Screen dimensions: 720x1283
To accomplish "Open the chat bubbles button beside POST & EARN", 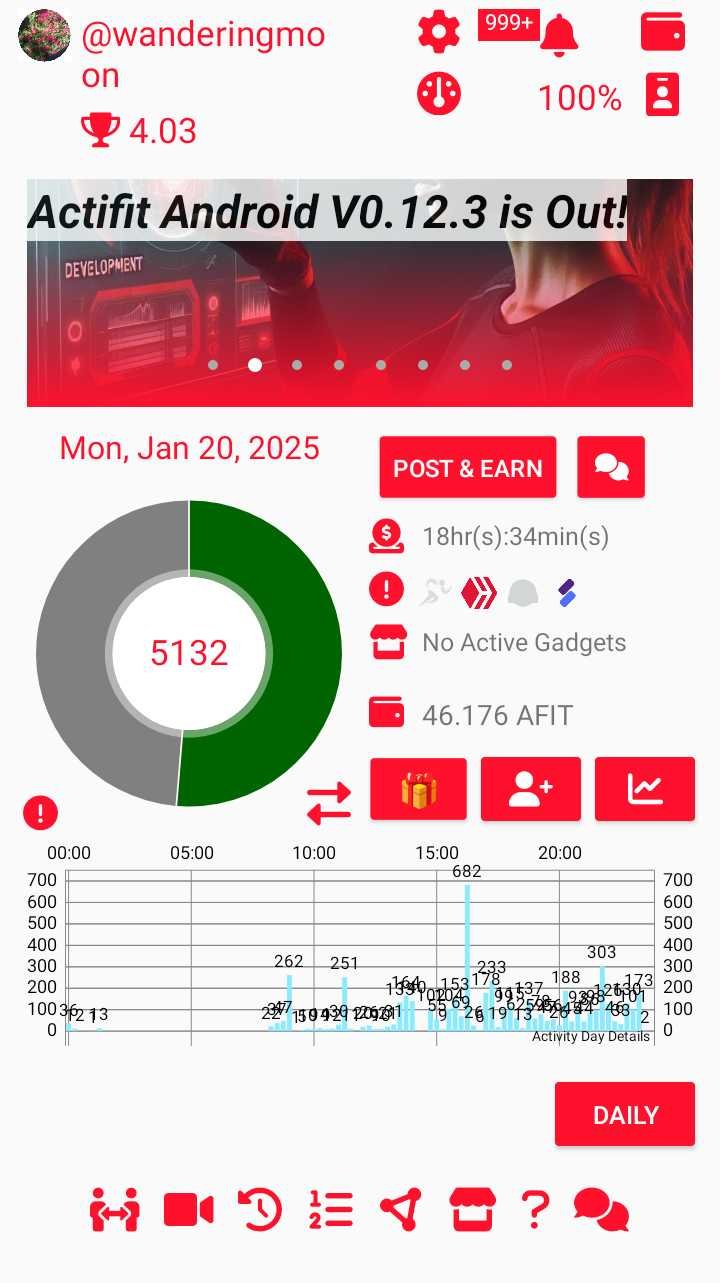I will point(611,467).
